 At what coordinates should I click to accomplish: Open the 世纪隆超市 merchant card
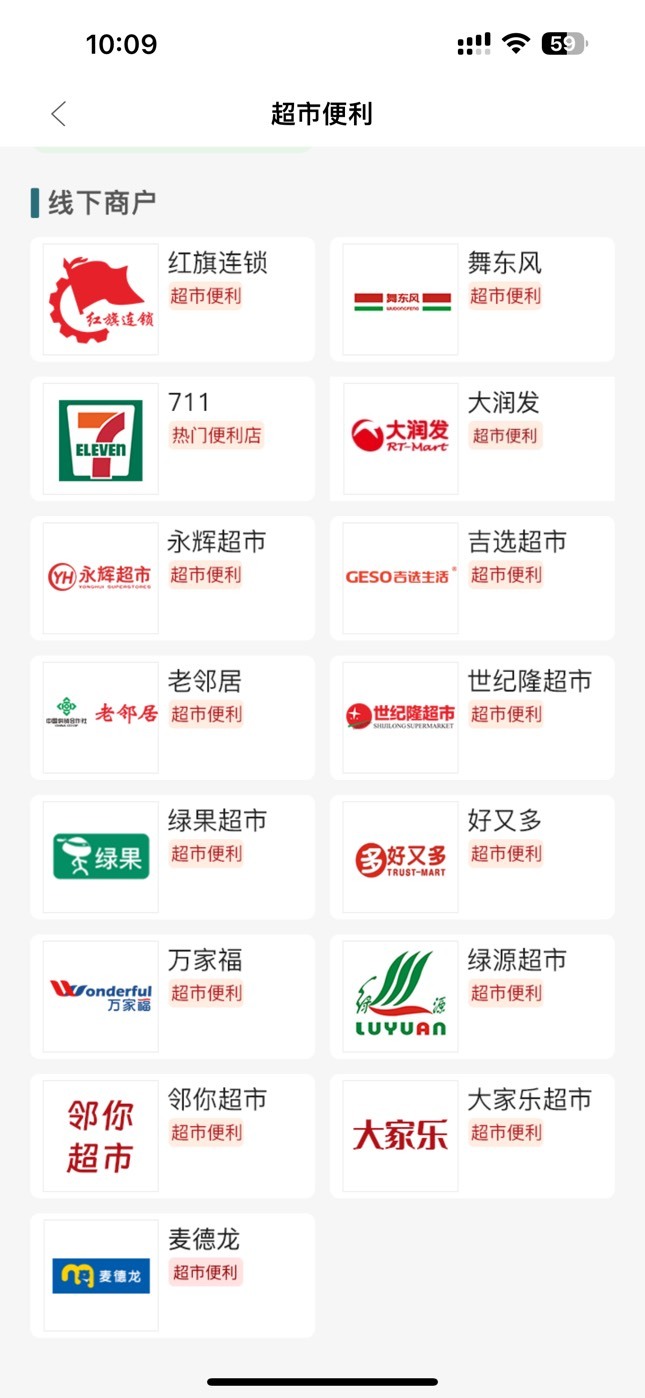tap(472, 718)
